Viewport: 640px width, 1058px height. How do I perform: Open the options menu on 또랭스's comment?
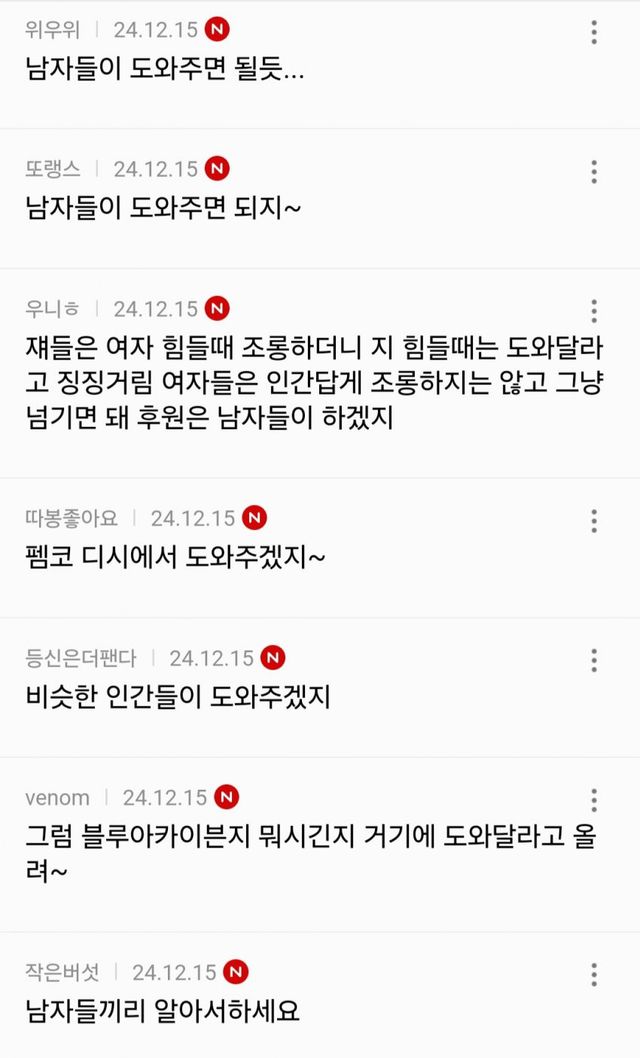point(593,172)
